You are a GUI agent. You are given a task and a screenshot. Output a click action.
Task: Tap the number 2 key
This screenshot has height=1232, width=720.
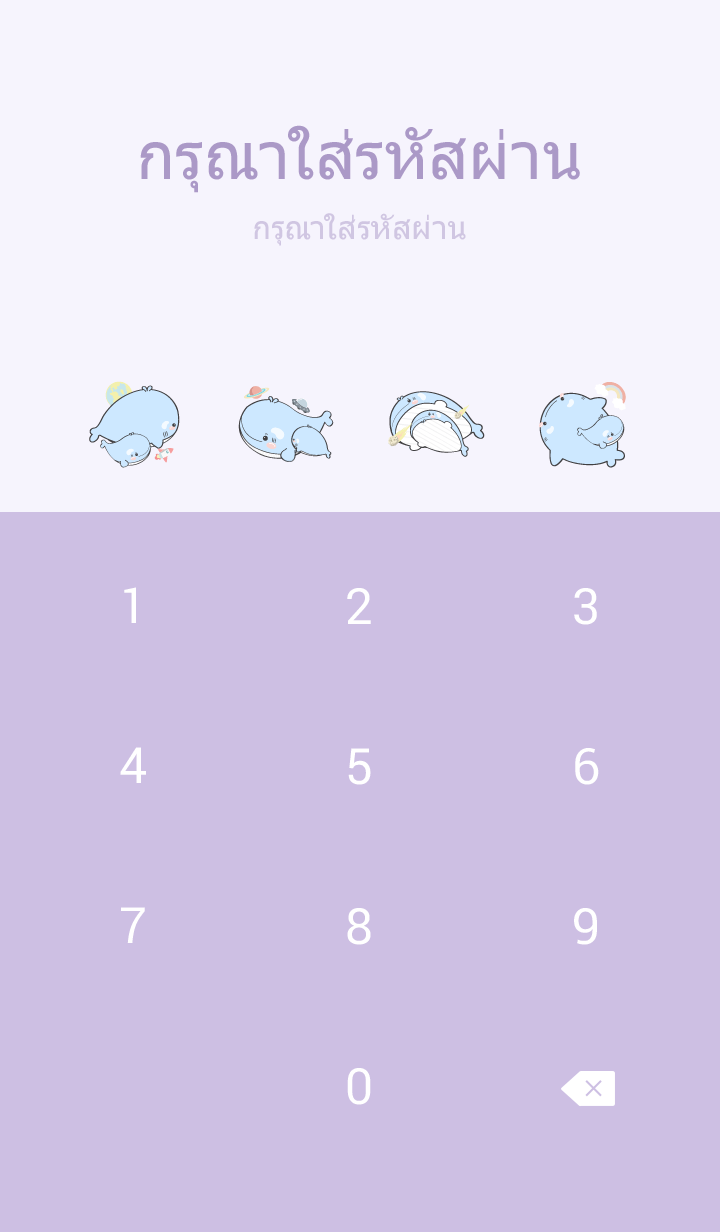(x=359, y=607)
